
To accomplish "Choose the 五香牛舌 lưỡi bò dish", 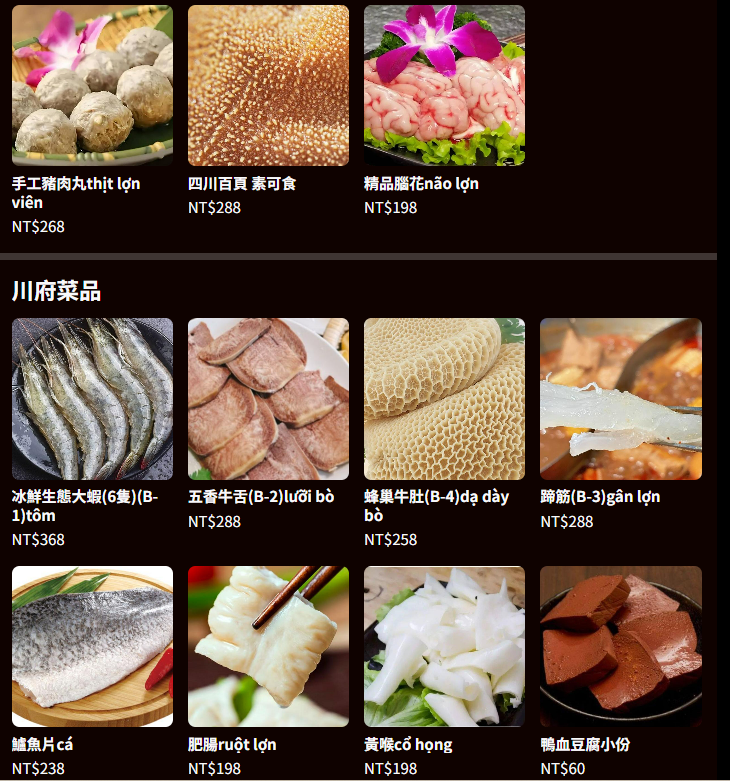I will coord(268,399).
